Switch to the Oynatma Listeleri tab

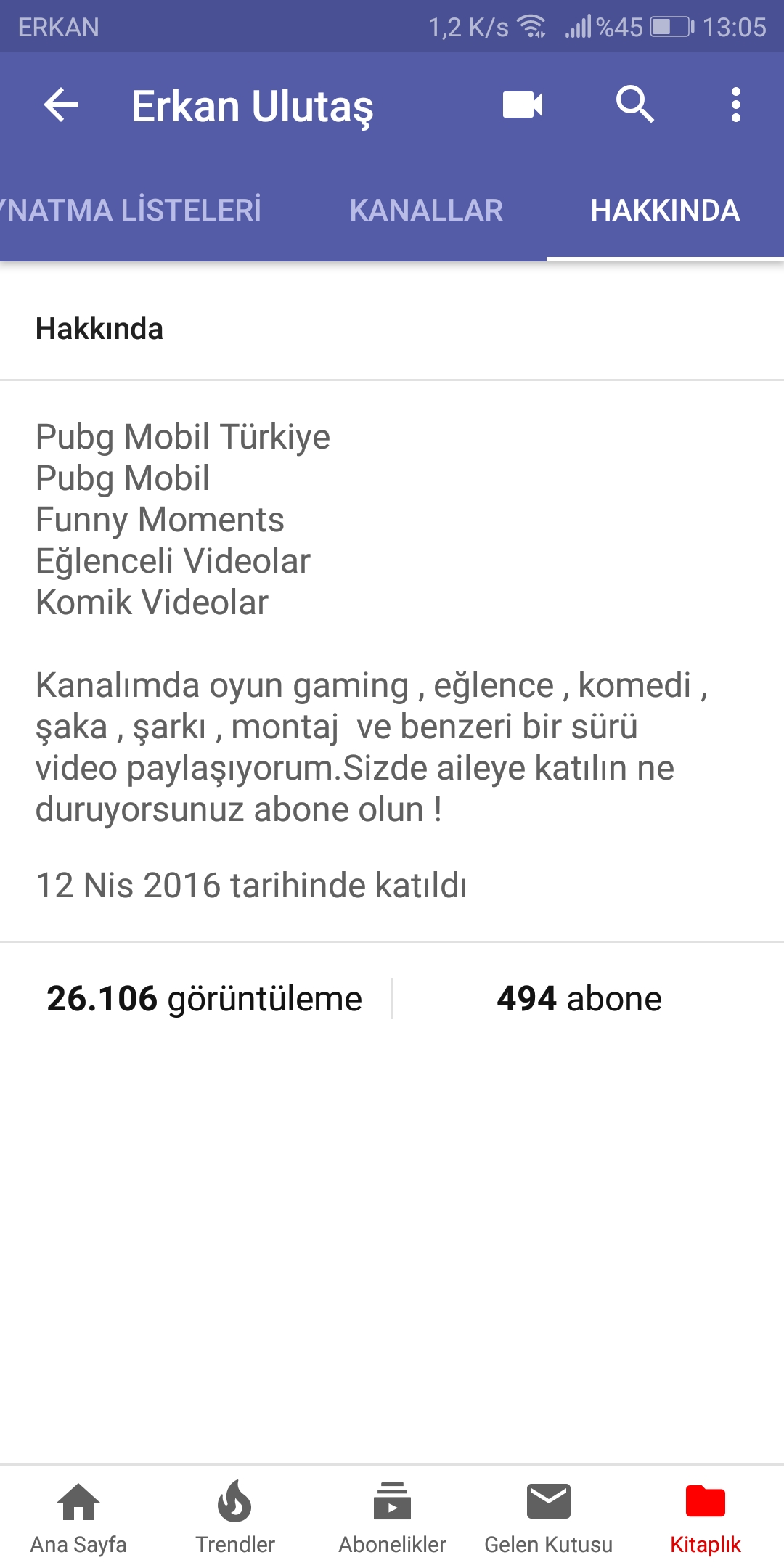coord(131,211)
